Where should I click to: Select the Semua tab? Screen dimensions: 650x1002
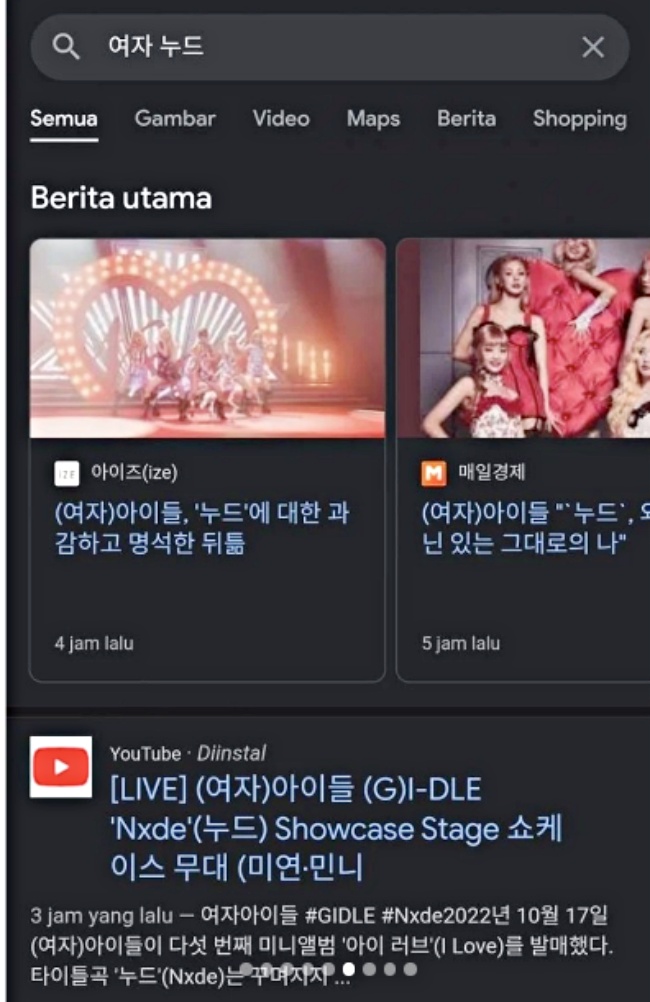click(64, 118)
